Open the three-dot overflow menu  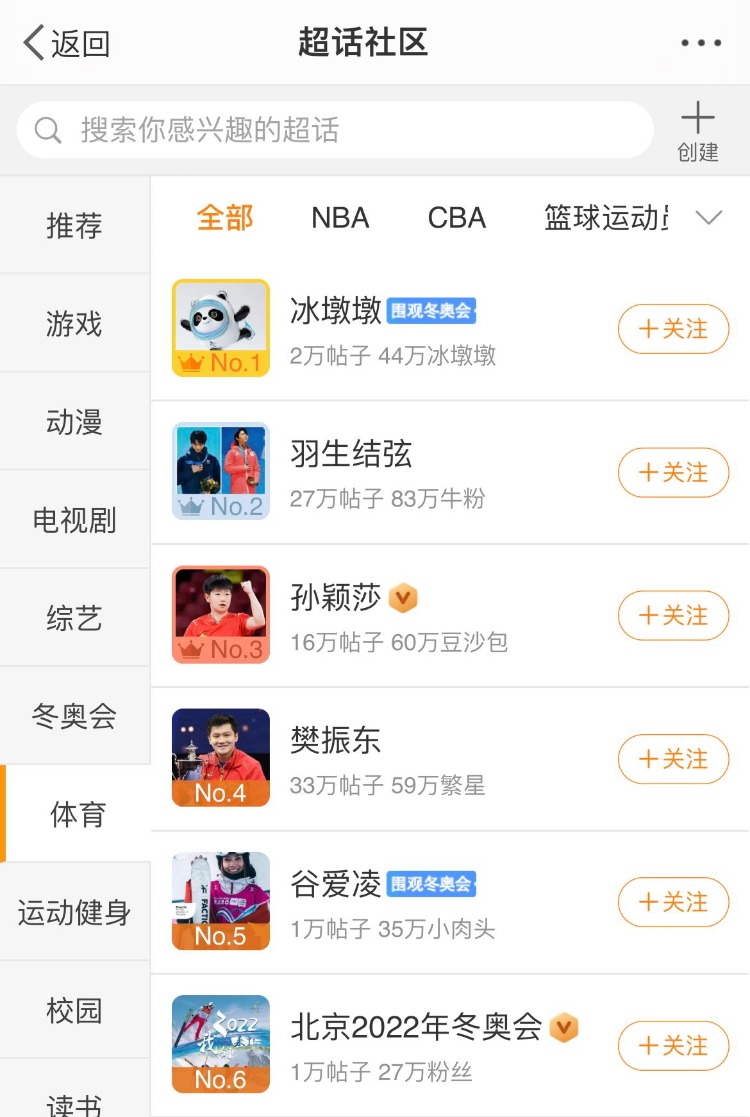[x=700, y=44]
